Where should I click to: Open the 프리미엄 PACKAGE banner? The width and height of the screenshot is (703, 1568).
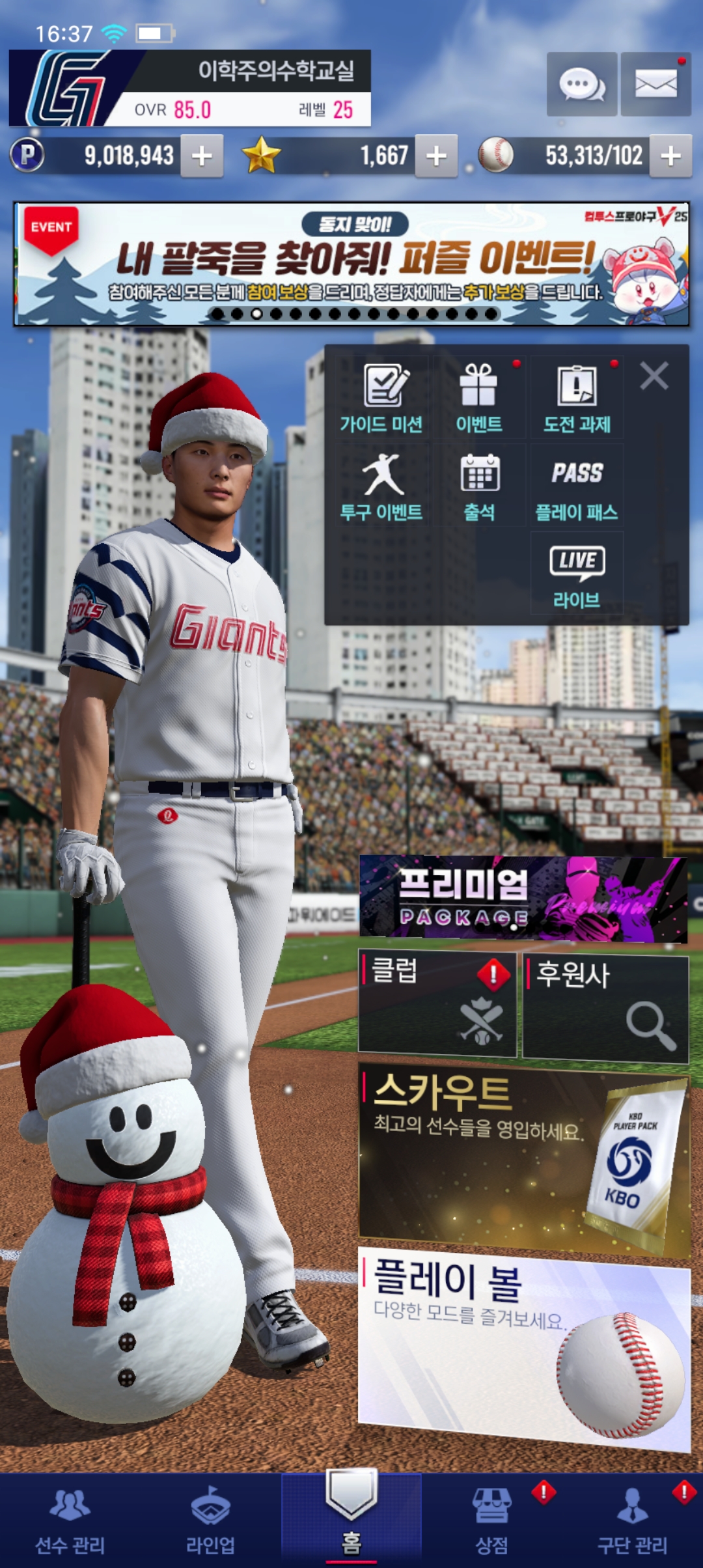pos(523,899)
